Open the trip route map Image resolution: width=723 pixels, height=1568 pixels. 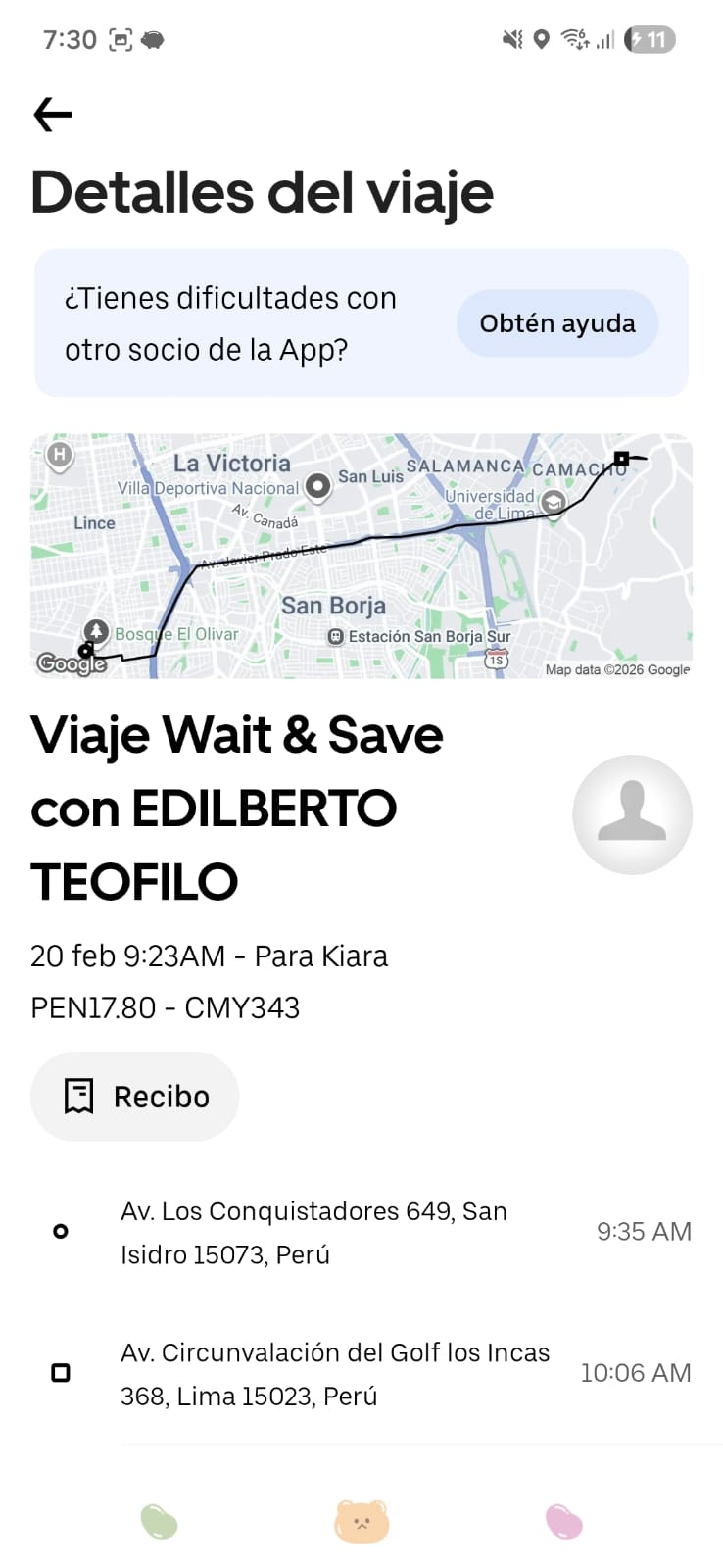[x=361, y=556]
